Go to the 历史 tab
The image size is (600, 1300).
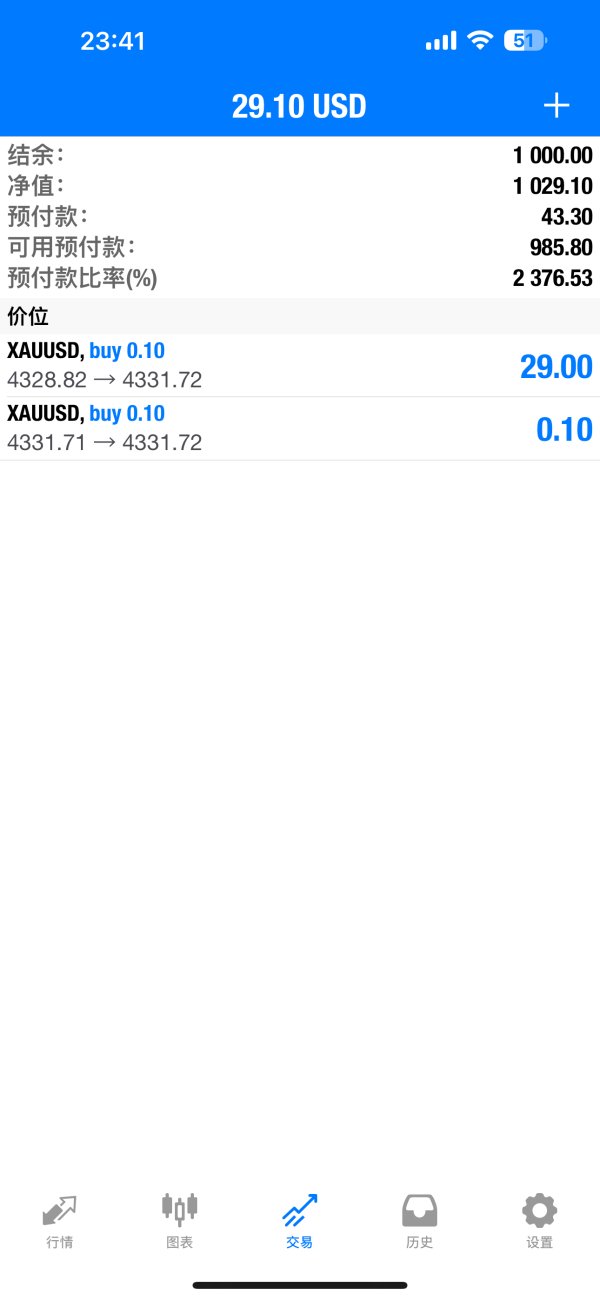tap(419, 1221)
